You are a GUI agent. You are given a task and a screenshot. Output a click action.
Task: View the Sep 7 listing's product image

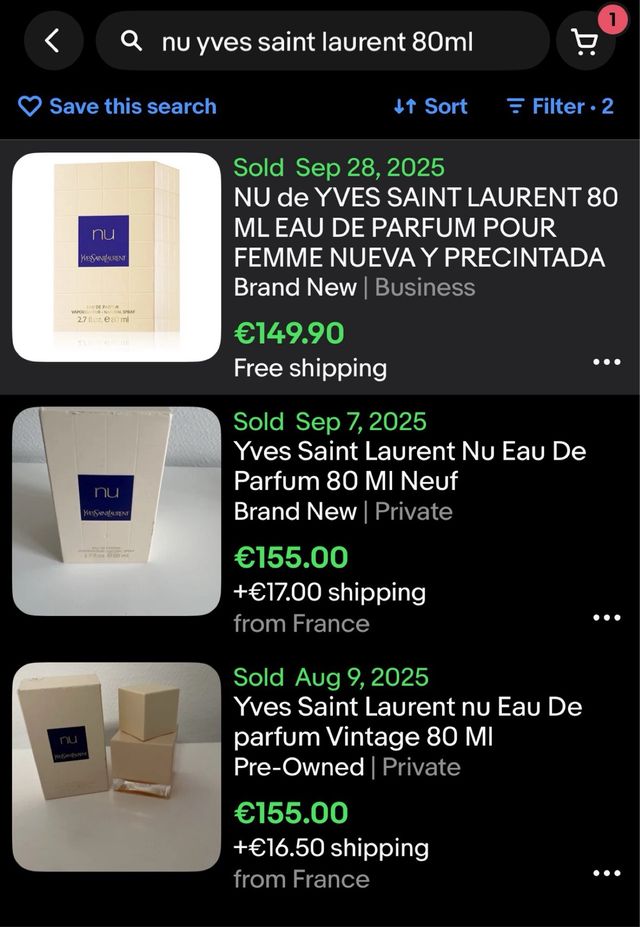point(116,511)
